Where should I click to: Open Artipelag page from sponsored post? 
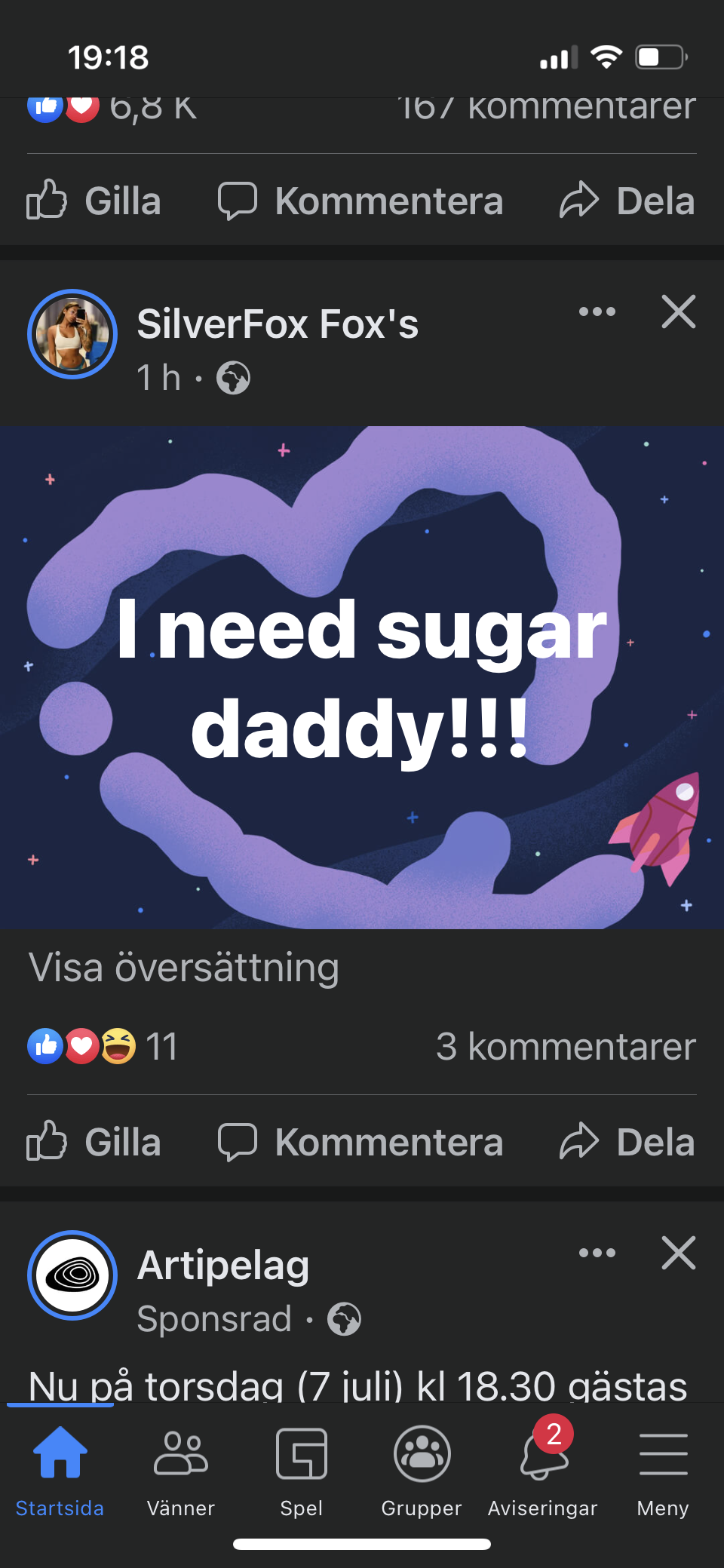[x=223, y=1266]
